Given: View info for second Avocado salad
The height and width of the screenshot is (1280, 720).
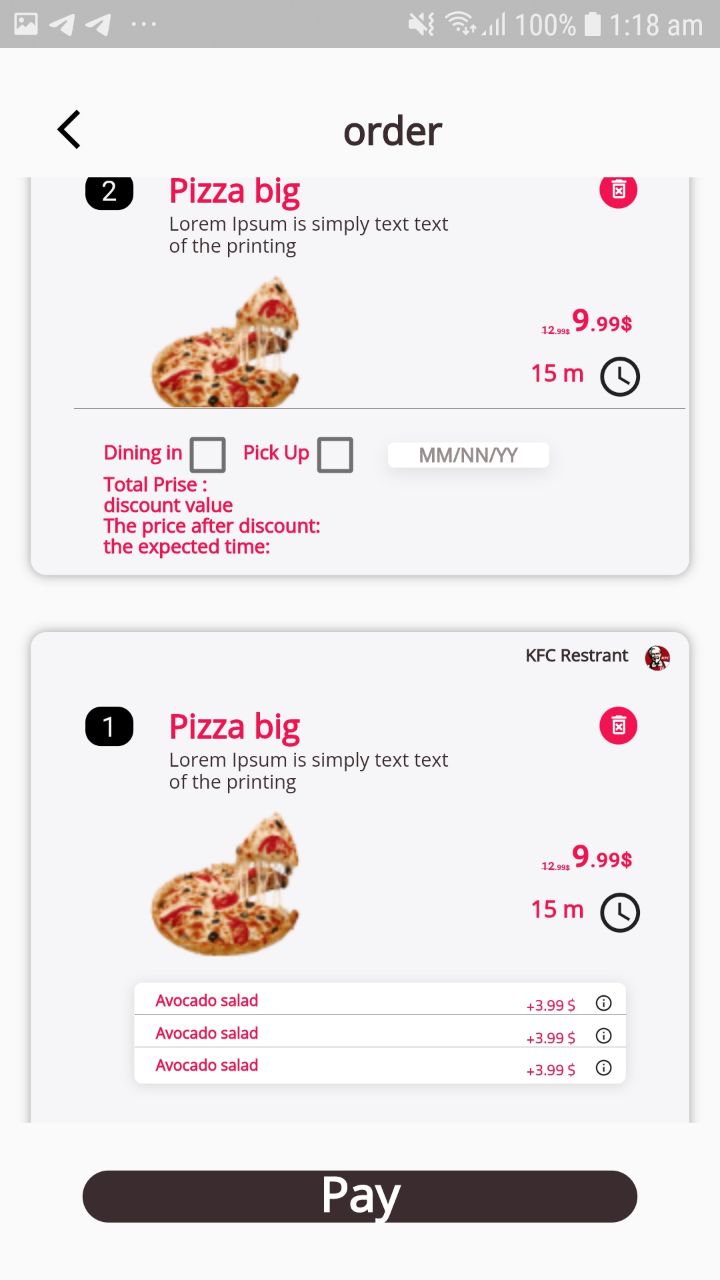Looking at the screenshot, I should pos(603,1035).
